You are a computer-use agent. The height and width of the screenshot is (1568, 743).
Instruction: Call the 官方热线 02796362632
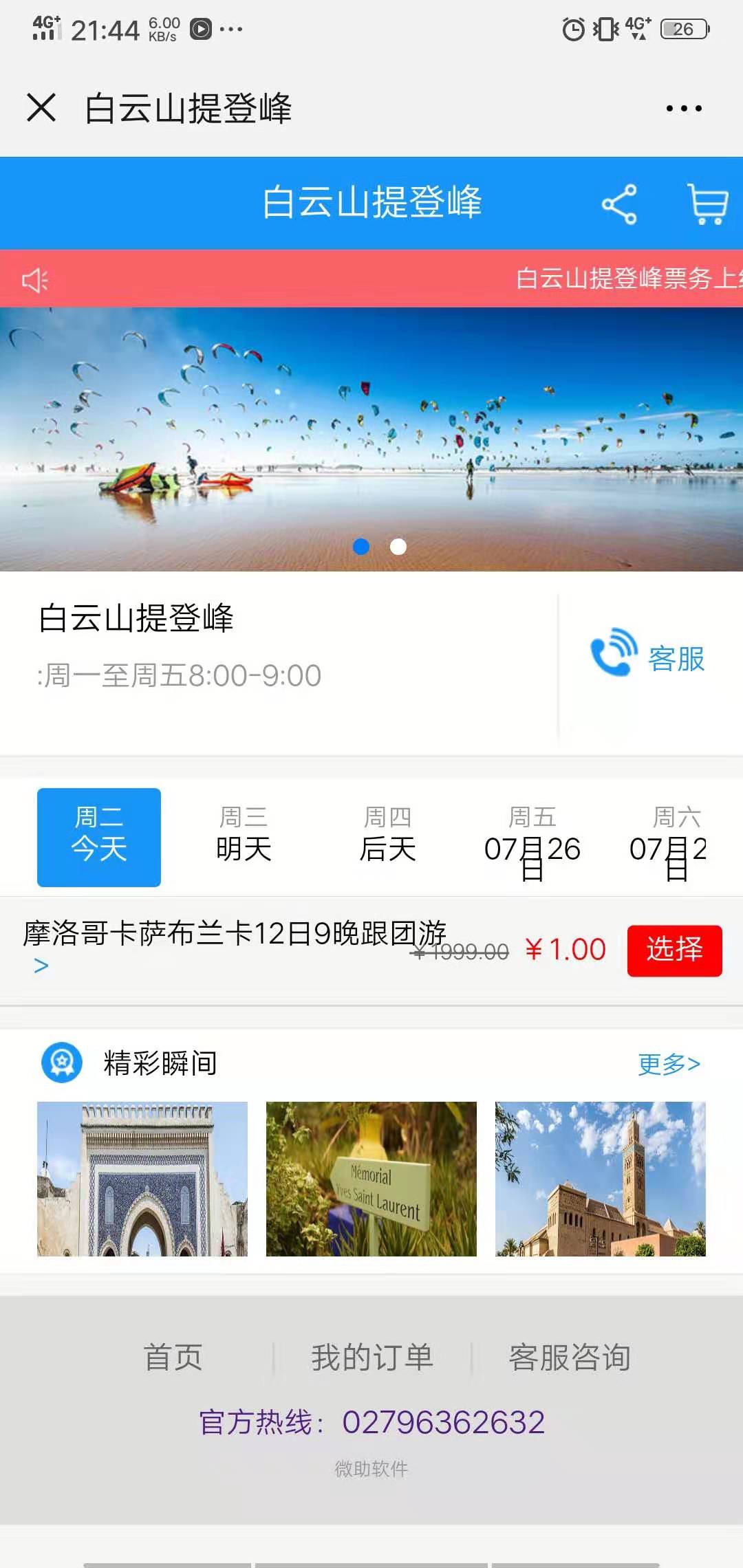click(x=443, y=1422)
